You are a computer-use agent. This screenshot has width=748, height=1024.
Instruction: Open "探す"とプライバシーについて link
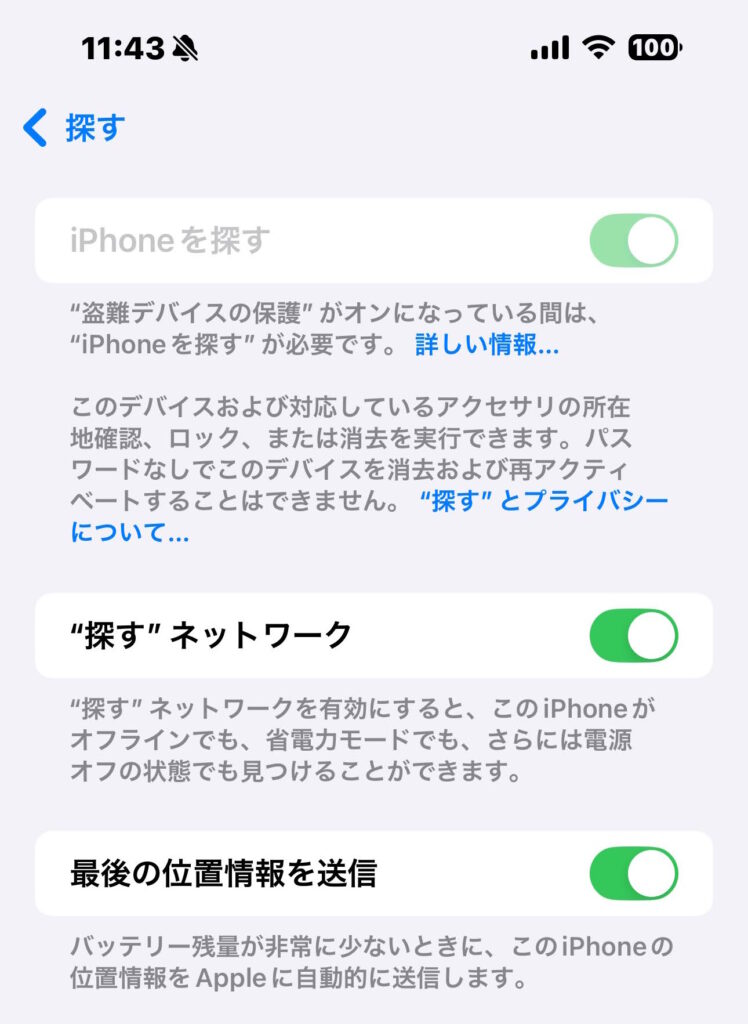click(544, 501)
